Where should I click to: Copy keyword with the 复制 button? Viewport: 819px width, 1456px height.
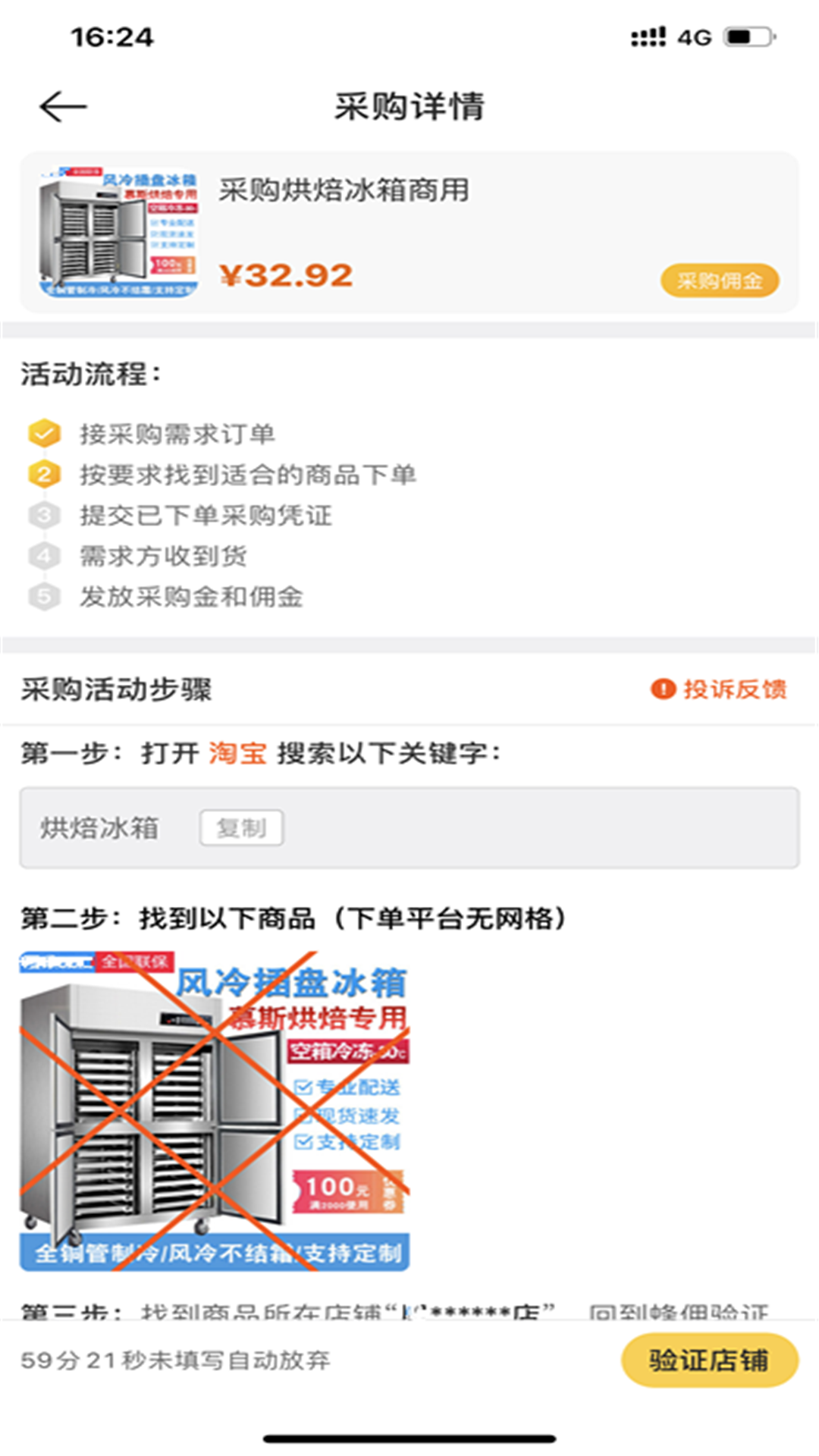[x=241, y=827]
